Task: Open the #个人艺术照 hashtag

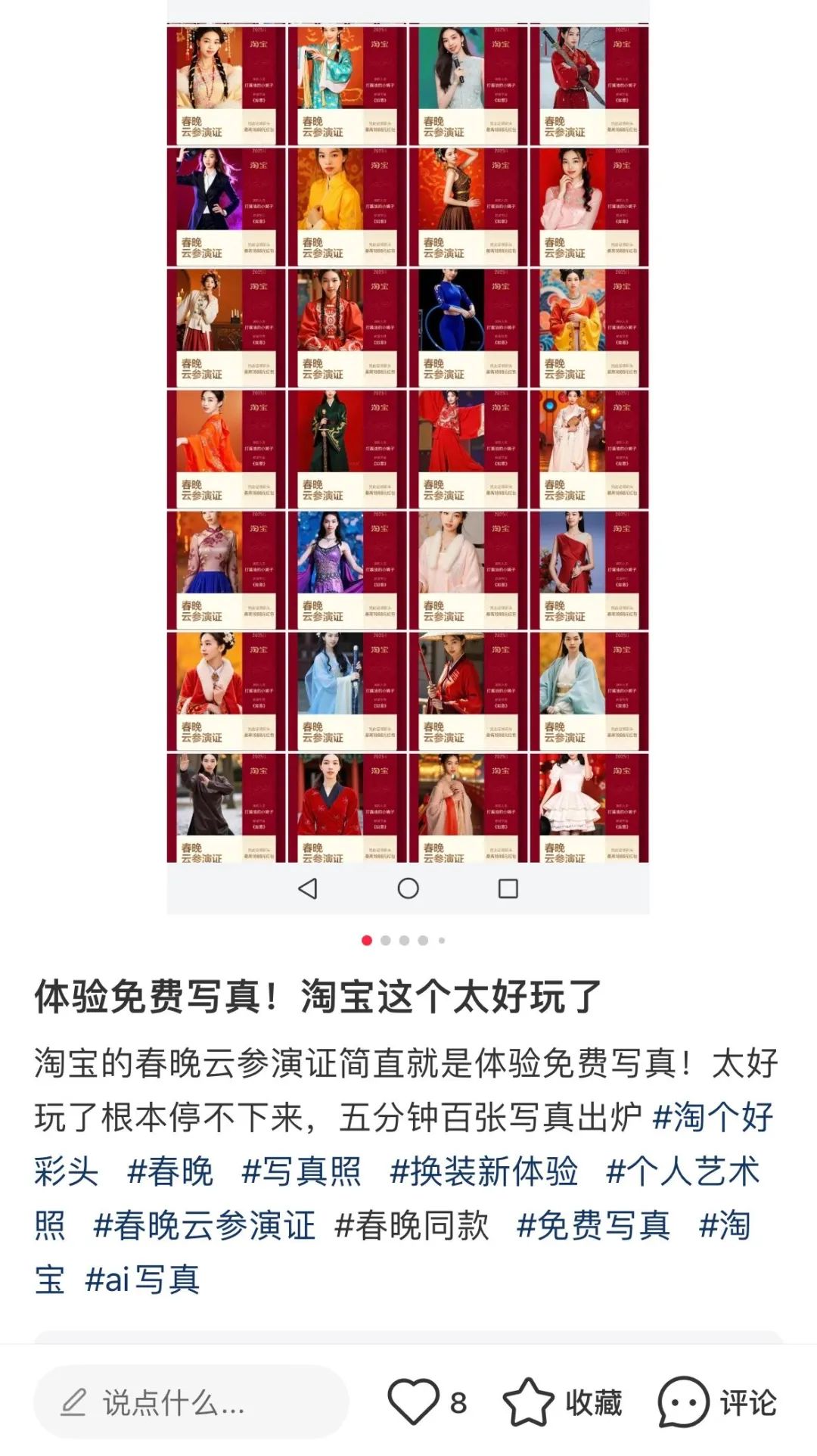Action: pyautogui.click(x=682, y=1171)
